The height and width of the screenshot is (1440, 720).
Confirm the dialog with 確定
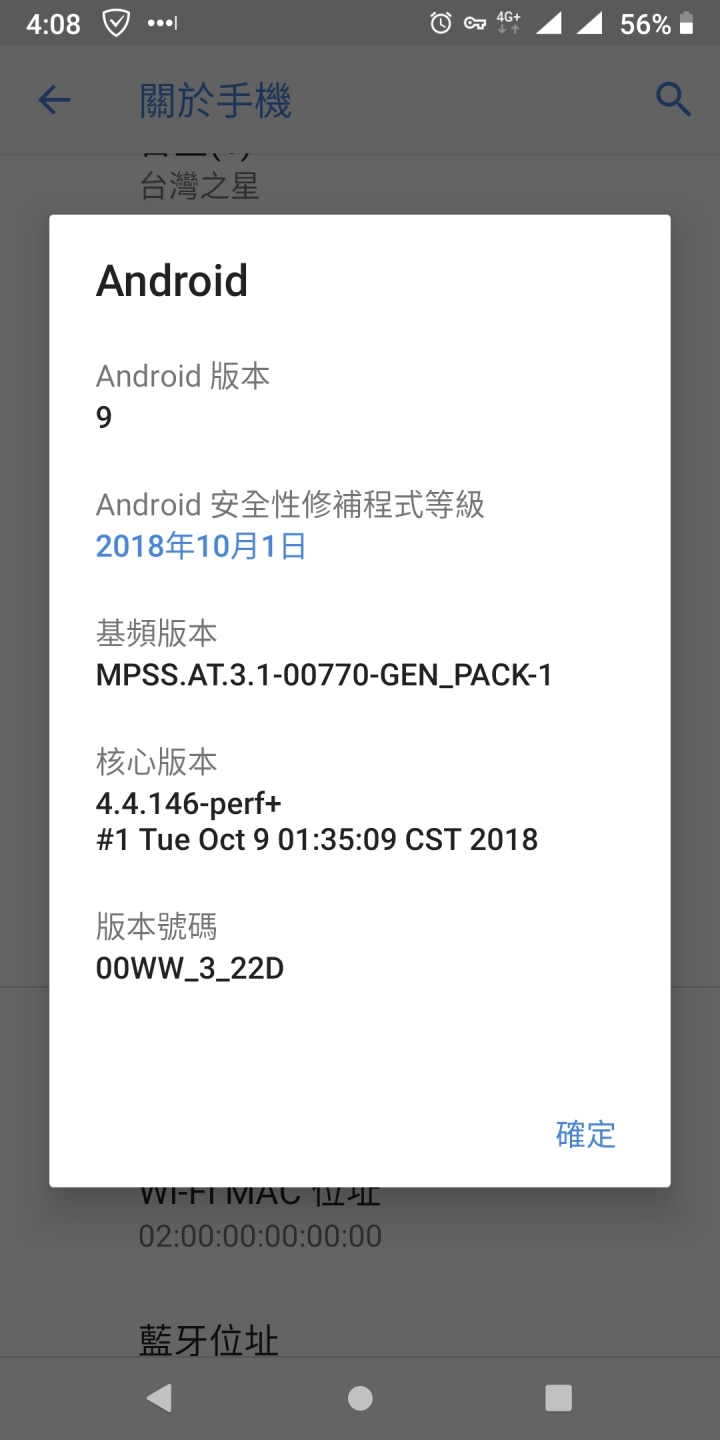(x=586, y=1134)
